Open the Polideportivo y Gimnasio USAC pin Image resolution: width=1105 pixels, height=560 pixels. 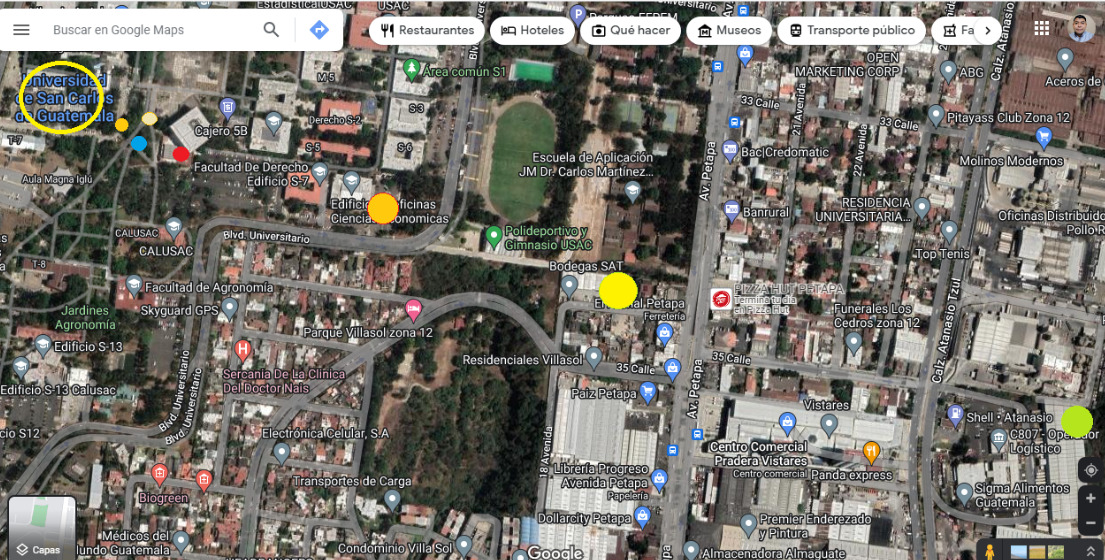(x=493, y=237)
